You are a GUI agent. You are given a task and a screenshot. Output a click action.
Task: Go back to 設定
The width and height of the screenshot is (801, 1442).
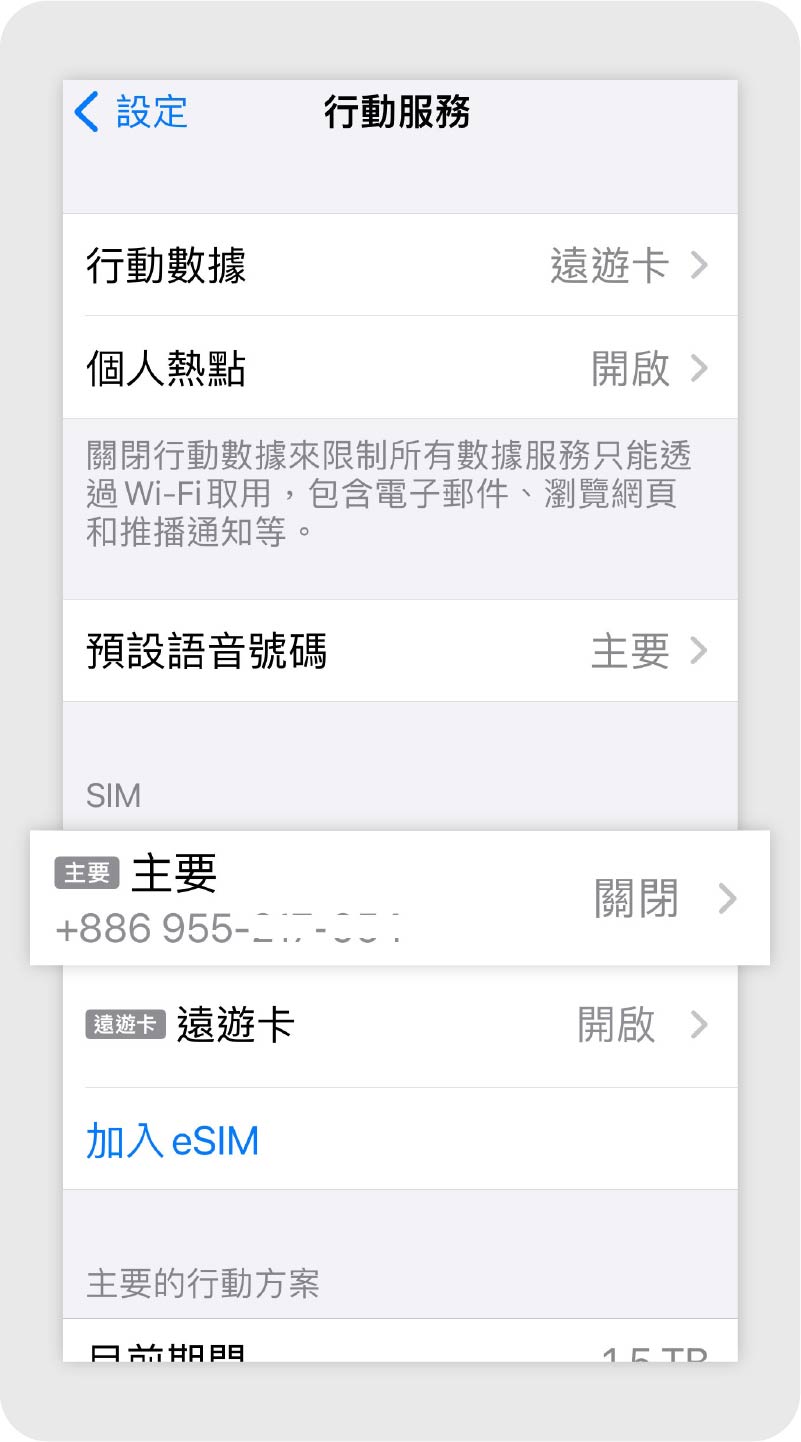[x=131, y=112]
